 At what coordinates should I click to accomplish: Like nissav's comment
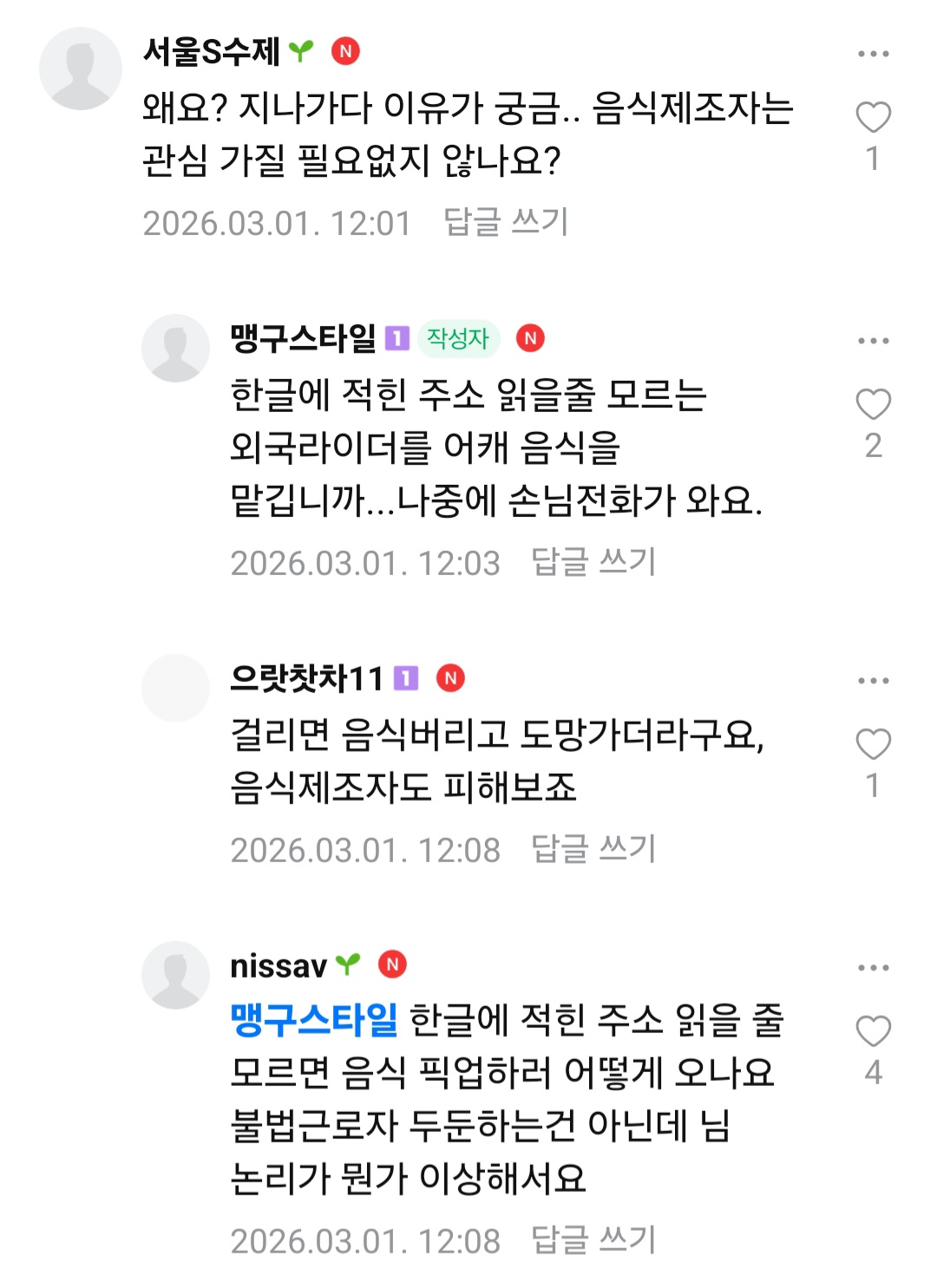(x=873, y=1031)
